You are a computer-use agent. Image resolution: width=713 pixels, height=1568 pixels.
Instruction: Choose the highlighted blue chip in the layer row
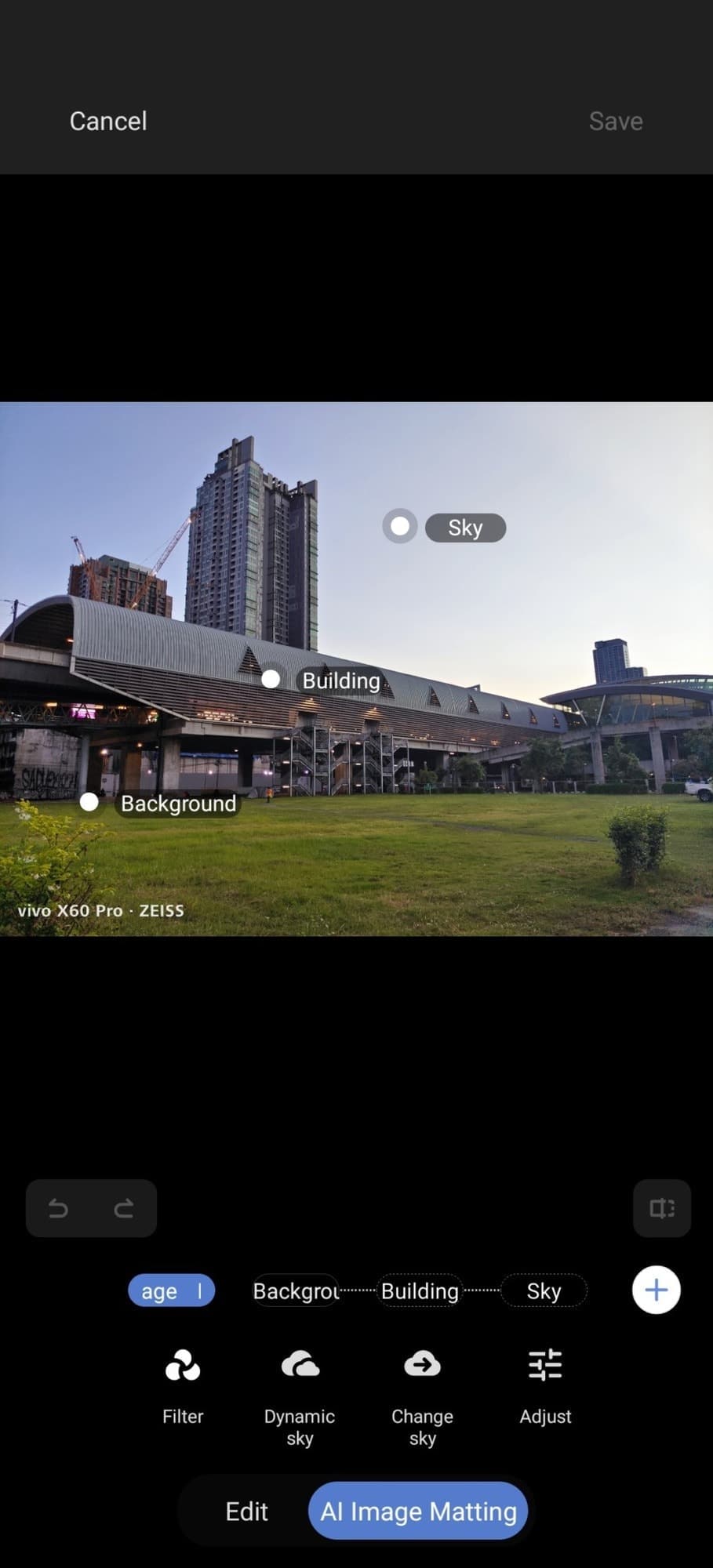tap(171, 1290)
